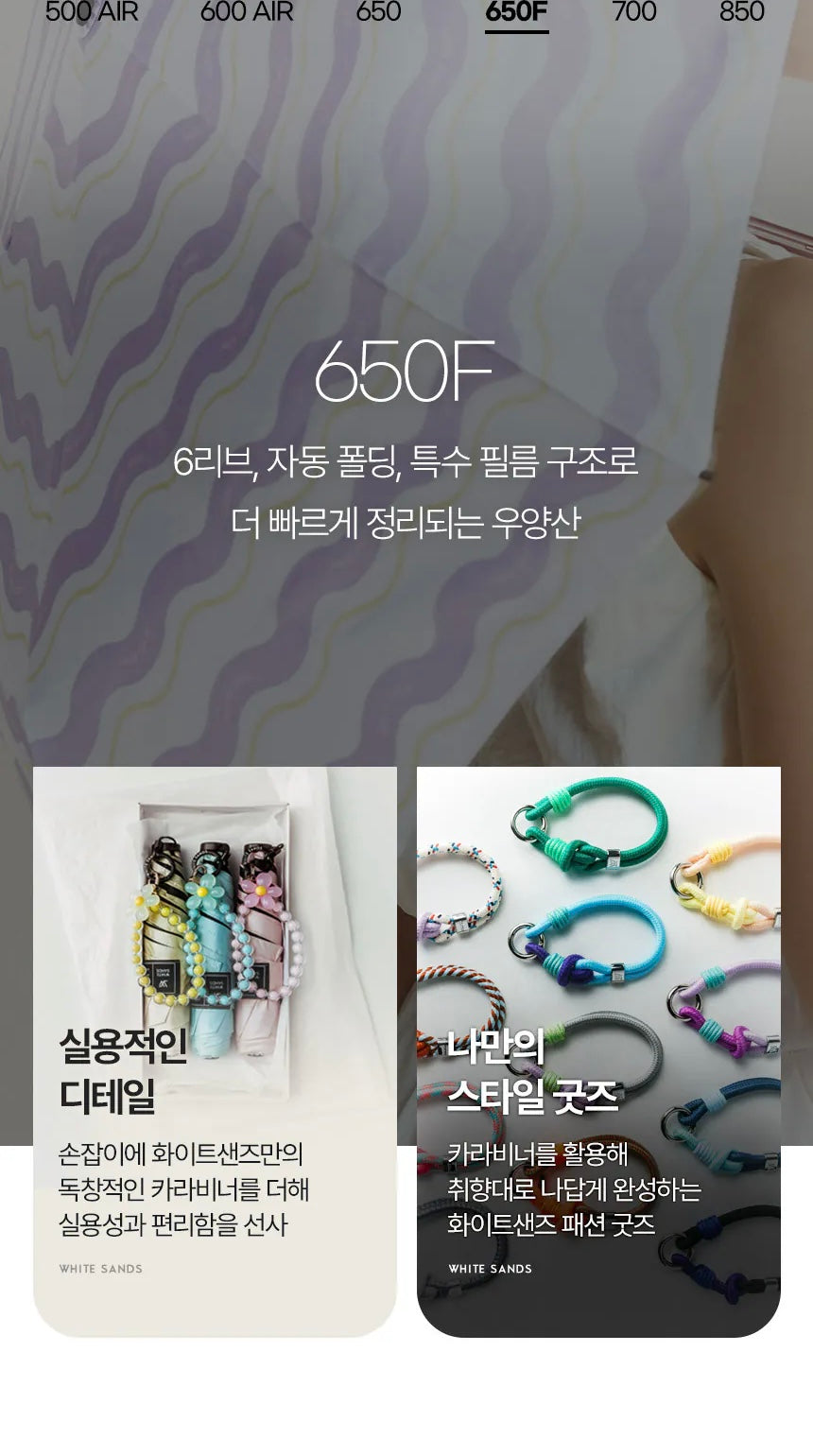813x1456 pixels.
Task: Switch to the 600 AIR tab
Action: pos(247,12)
